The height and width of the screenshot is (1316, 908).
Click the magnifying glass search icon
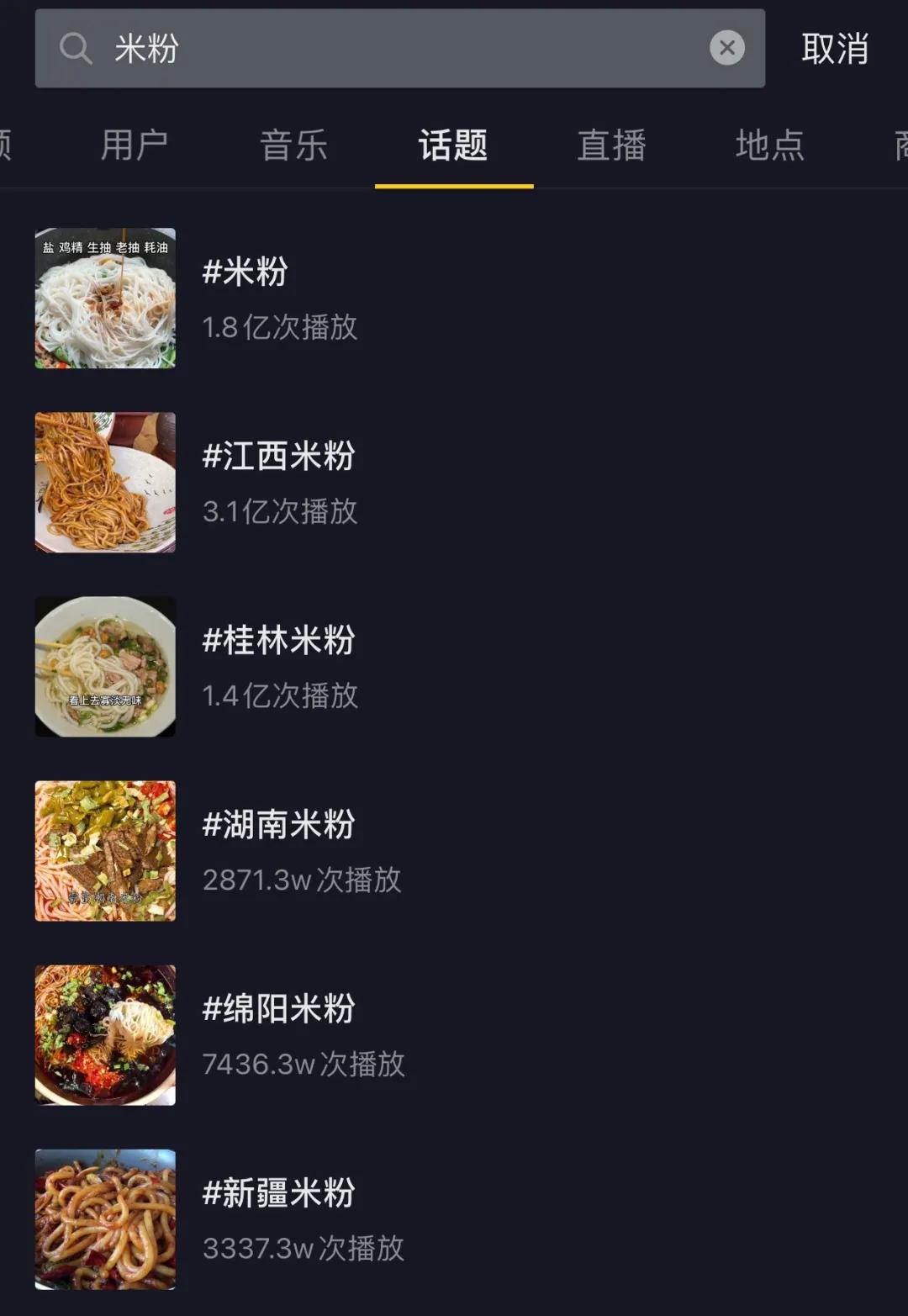[x=77, y=48]
